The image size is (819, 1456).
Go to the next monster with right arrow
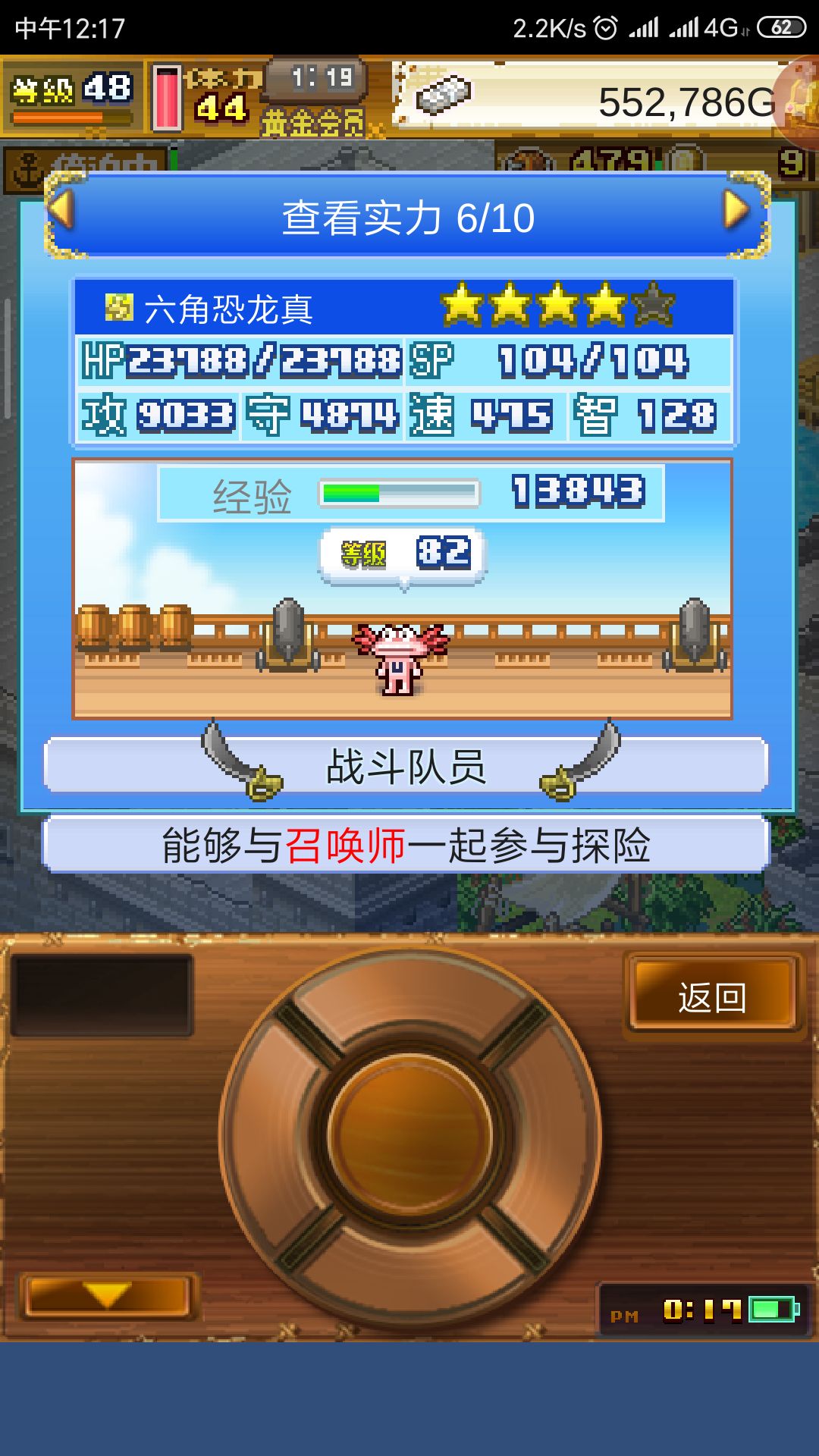(736, 210)
